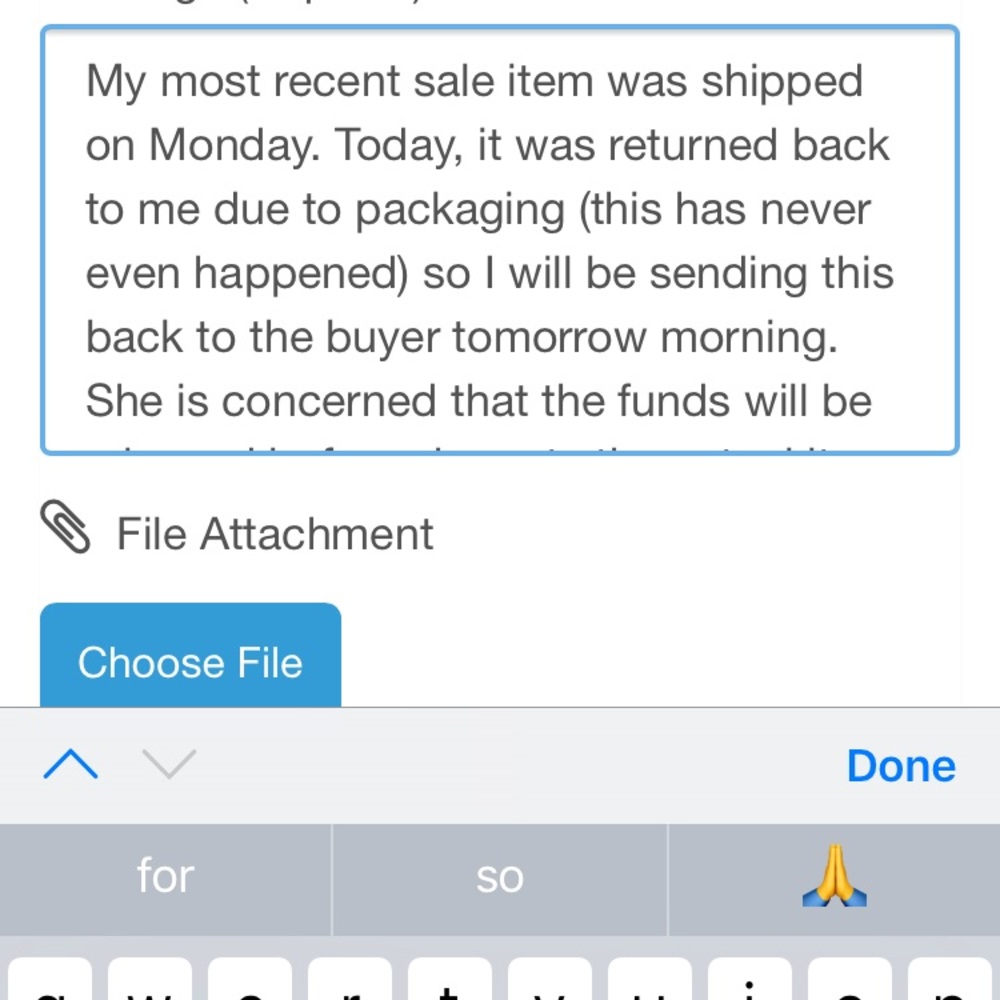Insert the praying hands emoji suggestion
This screenshot has width=1000, height=1000.
(x=834, y=878)
